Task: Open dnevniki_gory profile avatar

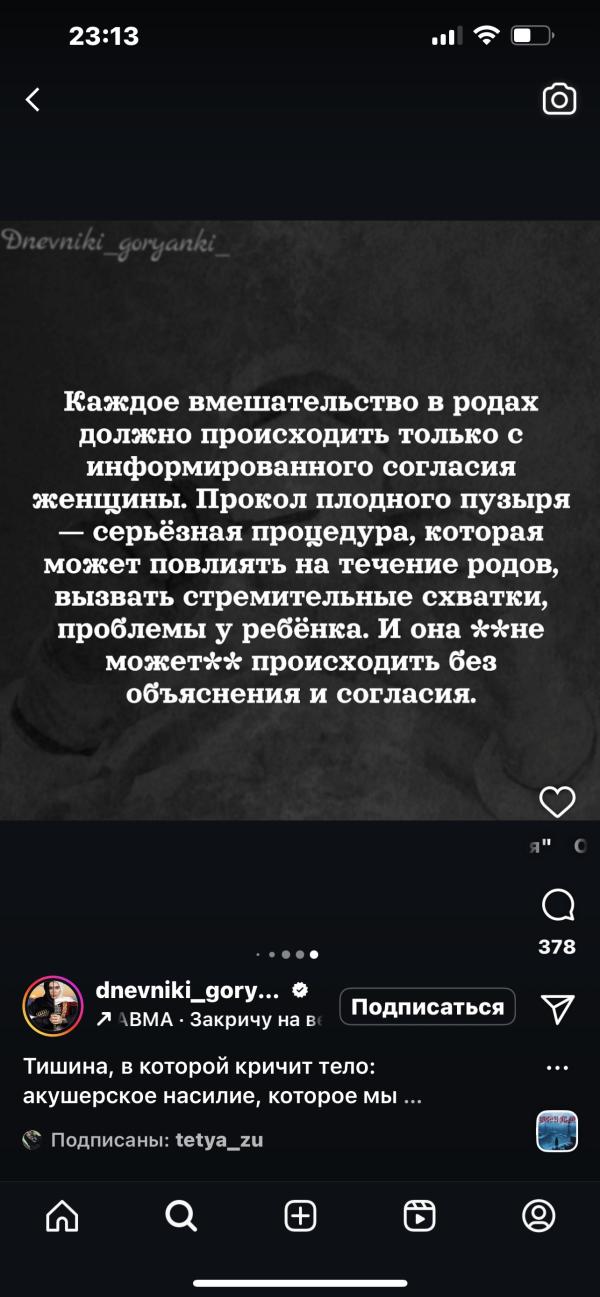Action: [52, 1005]
